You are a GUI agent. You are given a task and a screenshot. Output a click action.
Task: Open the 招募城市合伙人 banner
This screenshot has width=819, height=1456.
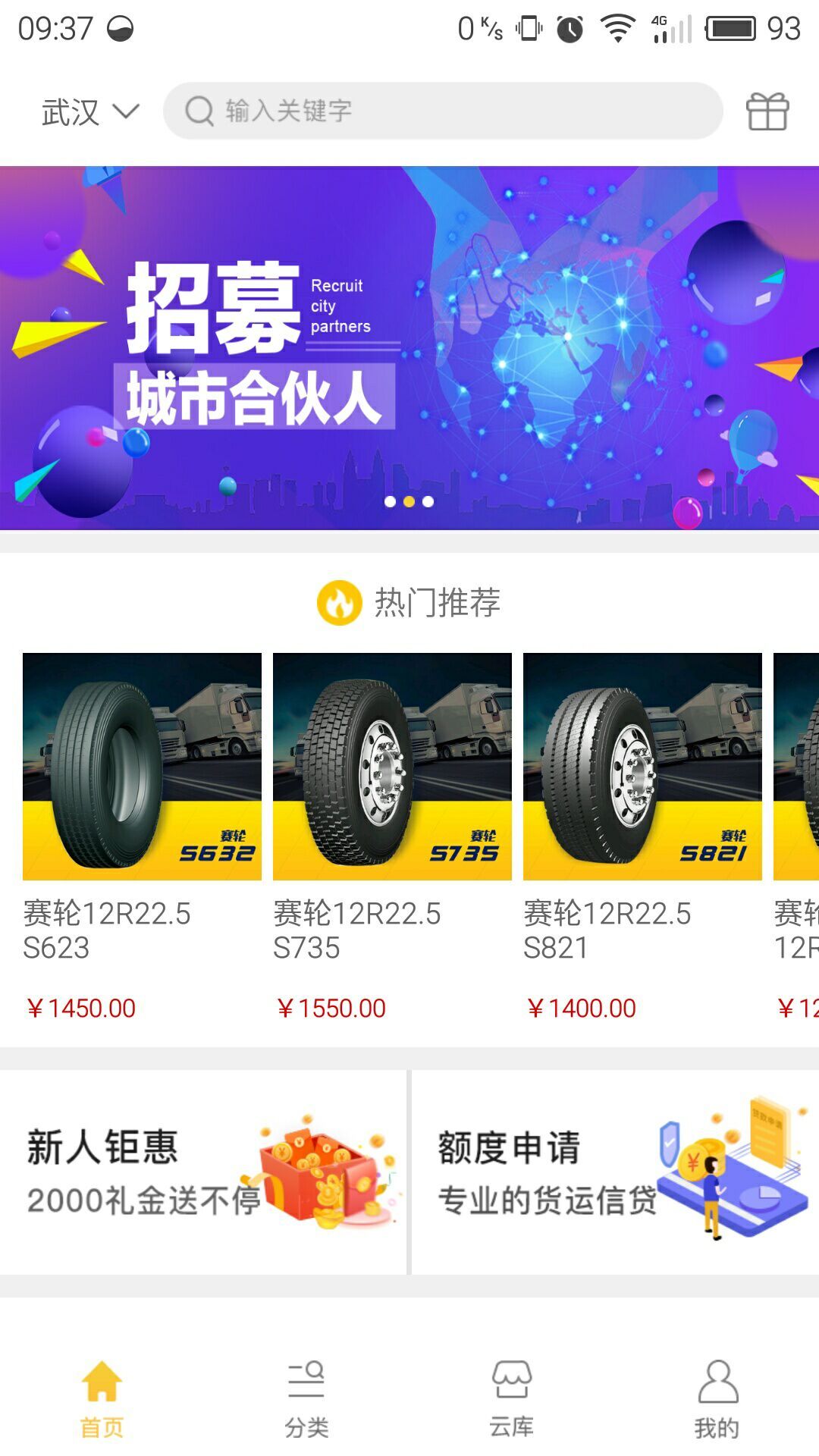(x=409, y=347)
